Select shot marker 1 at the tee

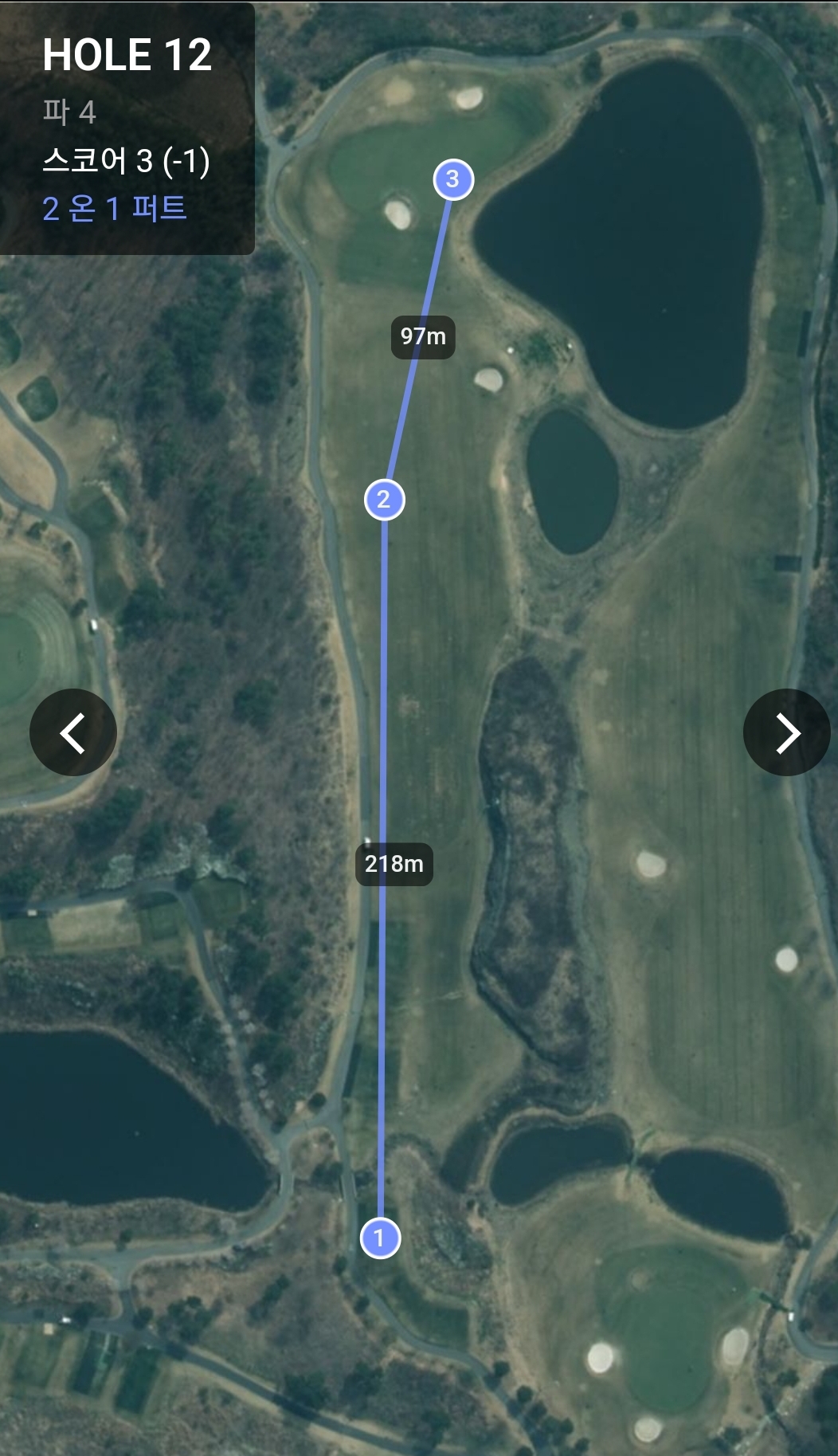tap(380, 1238)
